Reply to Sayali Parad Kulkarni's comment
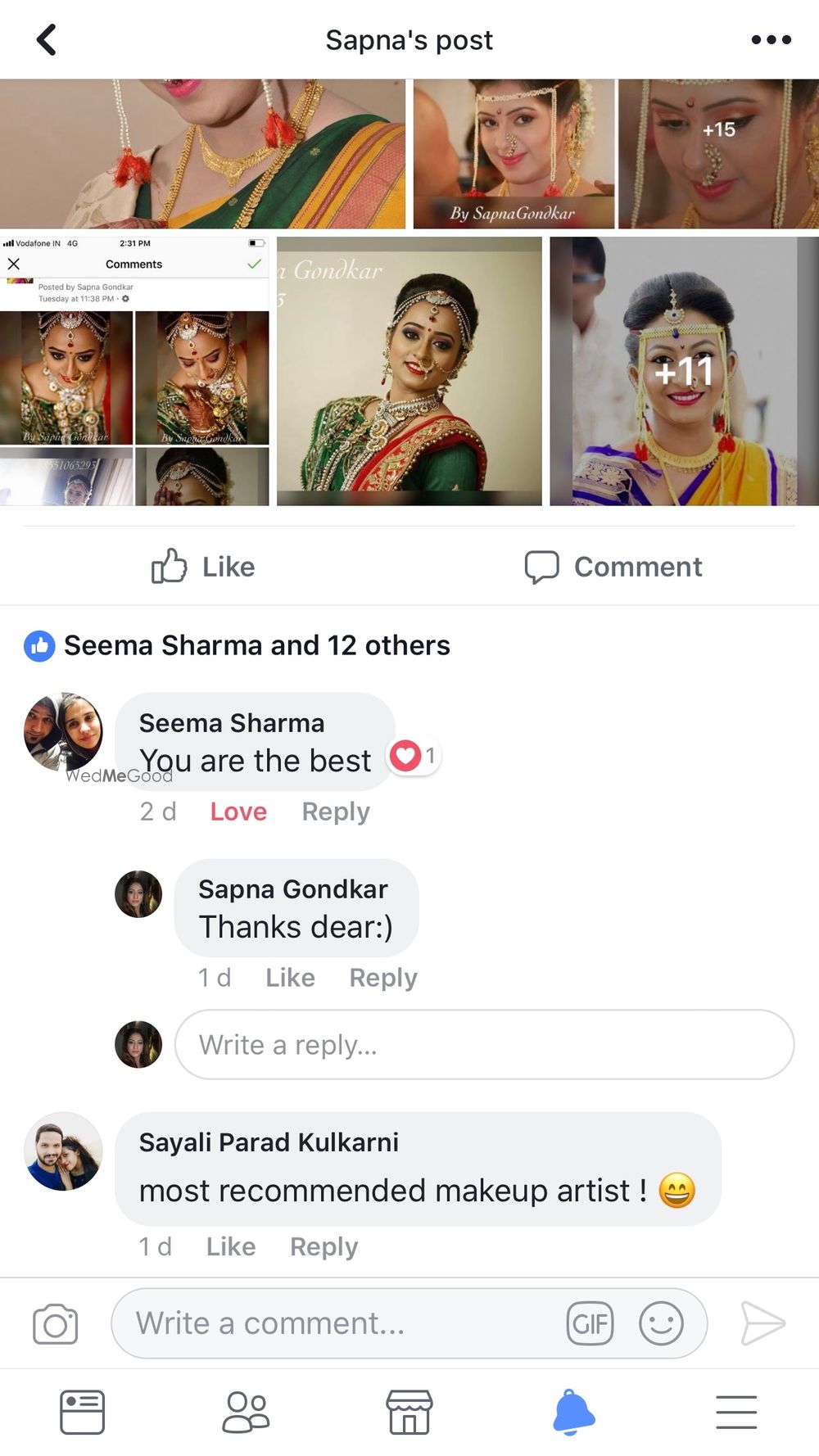Image resolution: width=819 pixels, height=1456 pixels. pos(324,1246)
